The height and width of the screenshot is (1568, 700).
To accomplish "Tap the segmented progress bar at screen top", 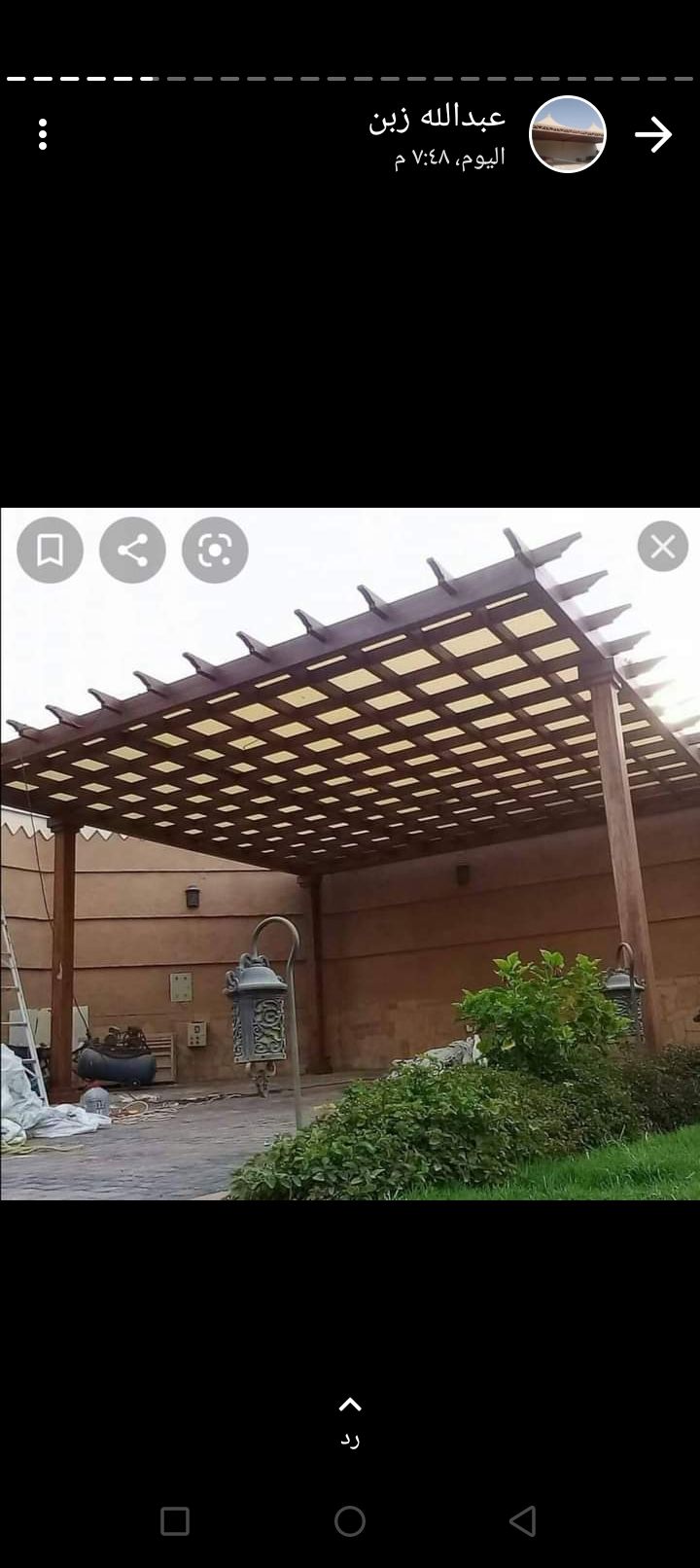I will pos(350,74).
